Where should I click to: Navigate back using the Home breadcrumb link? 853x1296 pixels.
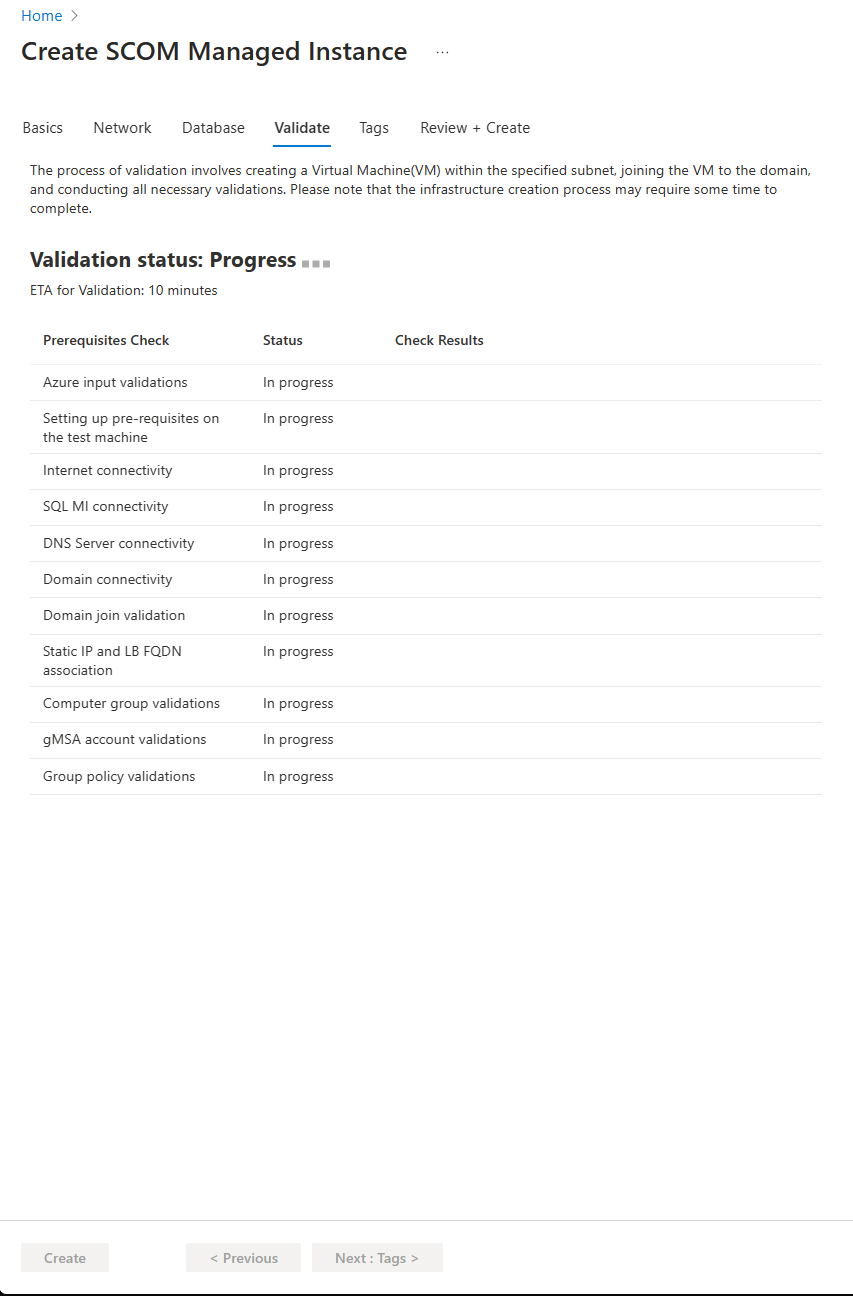tap(41, 16)
